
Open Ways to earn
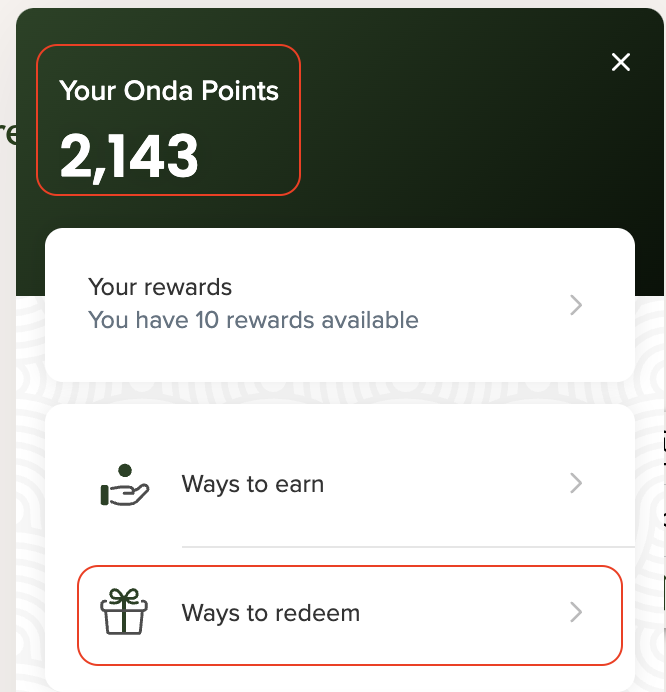click(x=340, y=484)
